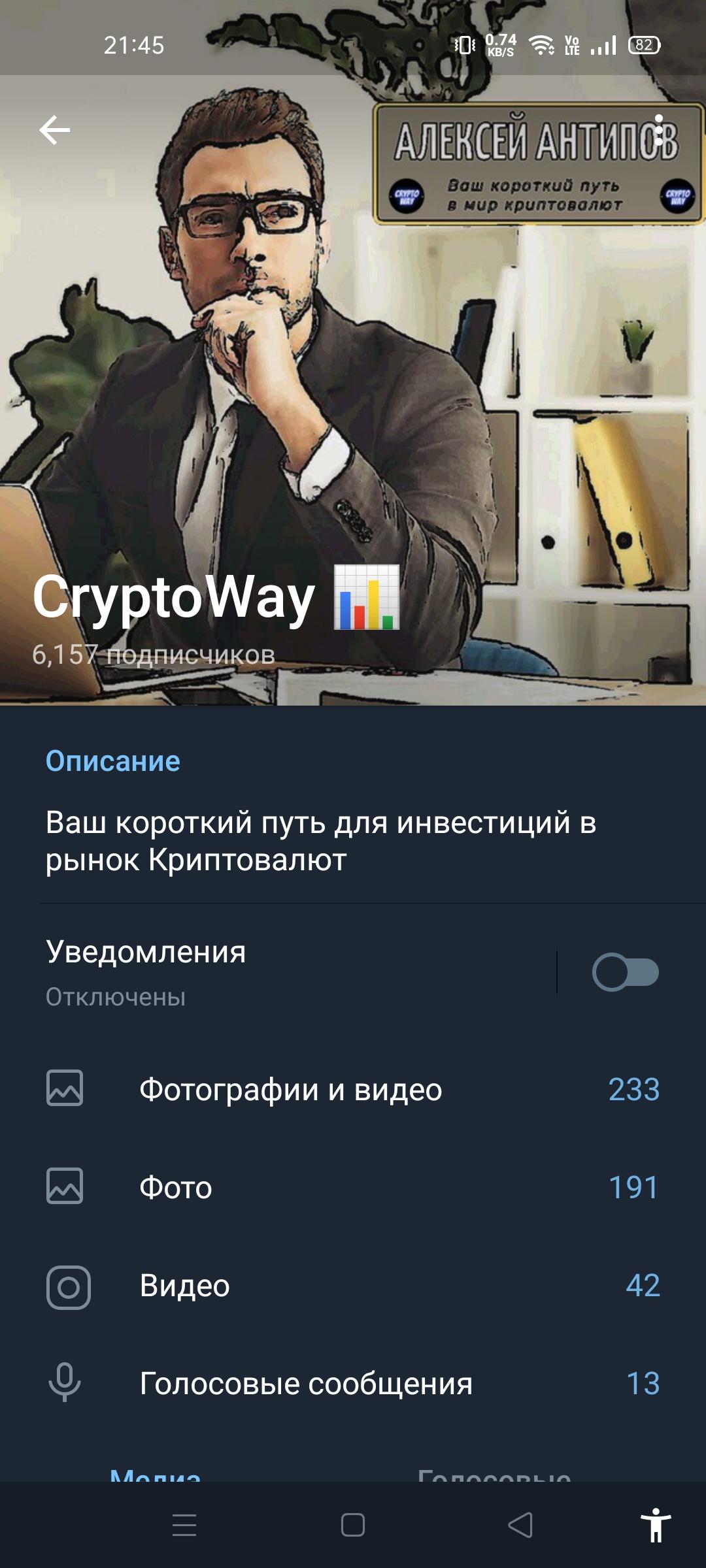Open the Видео list with 42 items
This screenshot has height=1568, width=706.
[x=353, y=1286]
